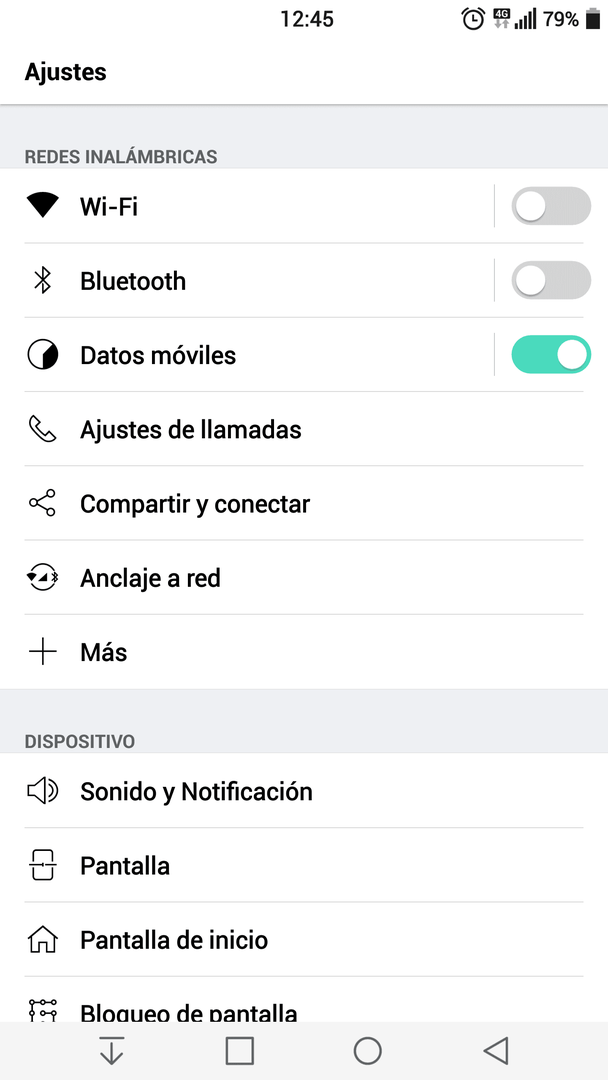Open Wi-Fi settings row

248,206
